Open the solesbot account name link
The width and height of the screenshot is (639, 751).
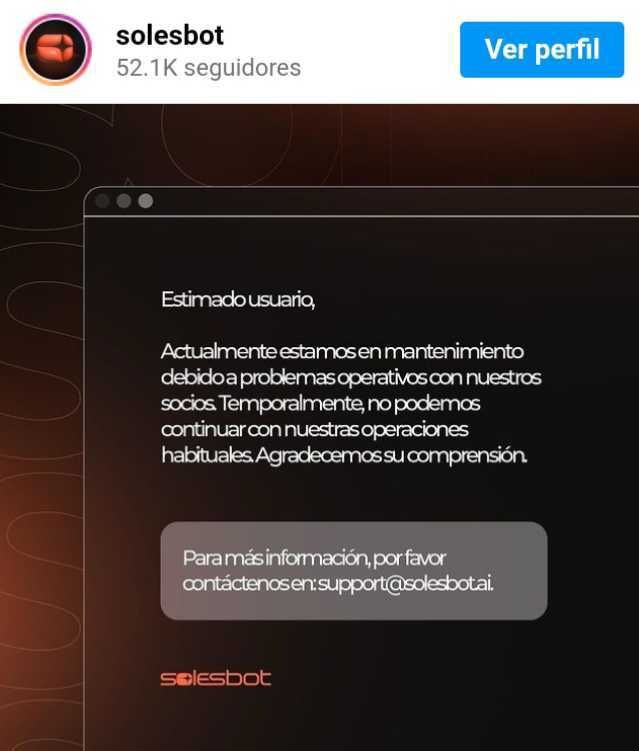tap(169, 35)
